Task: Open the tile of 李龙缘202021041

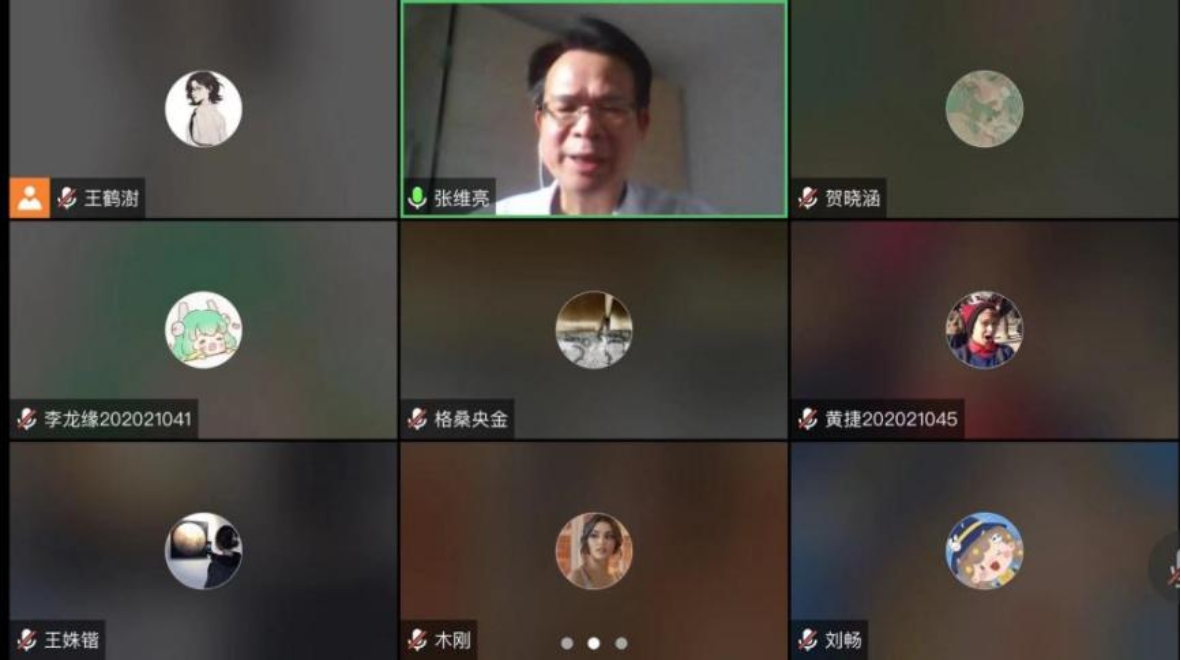Action: [203, 330]
